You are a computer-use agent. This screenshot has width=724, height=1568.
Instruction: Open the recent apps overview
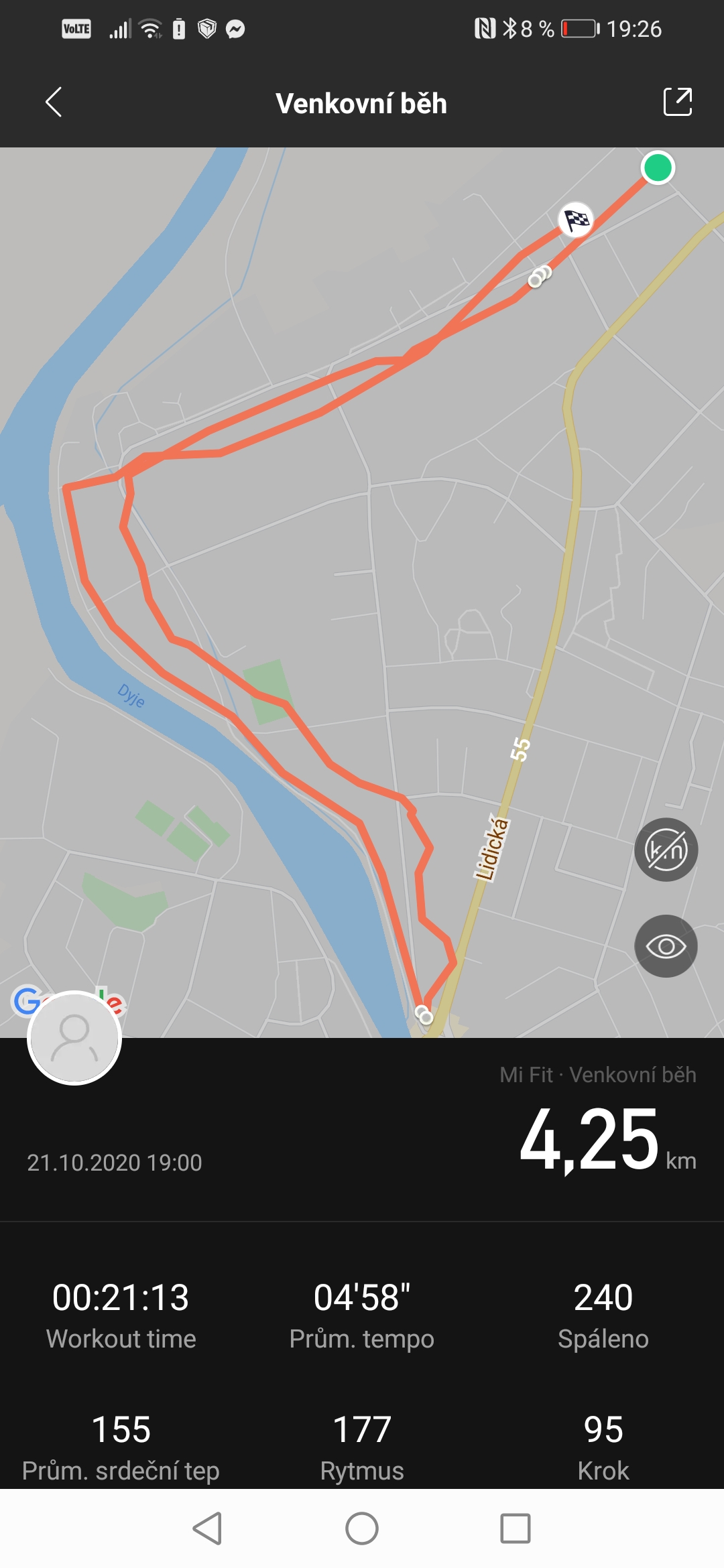[x=516, y=1528]
